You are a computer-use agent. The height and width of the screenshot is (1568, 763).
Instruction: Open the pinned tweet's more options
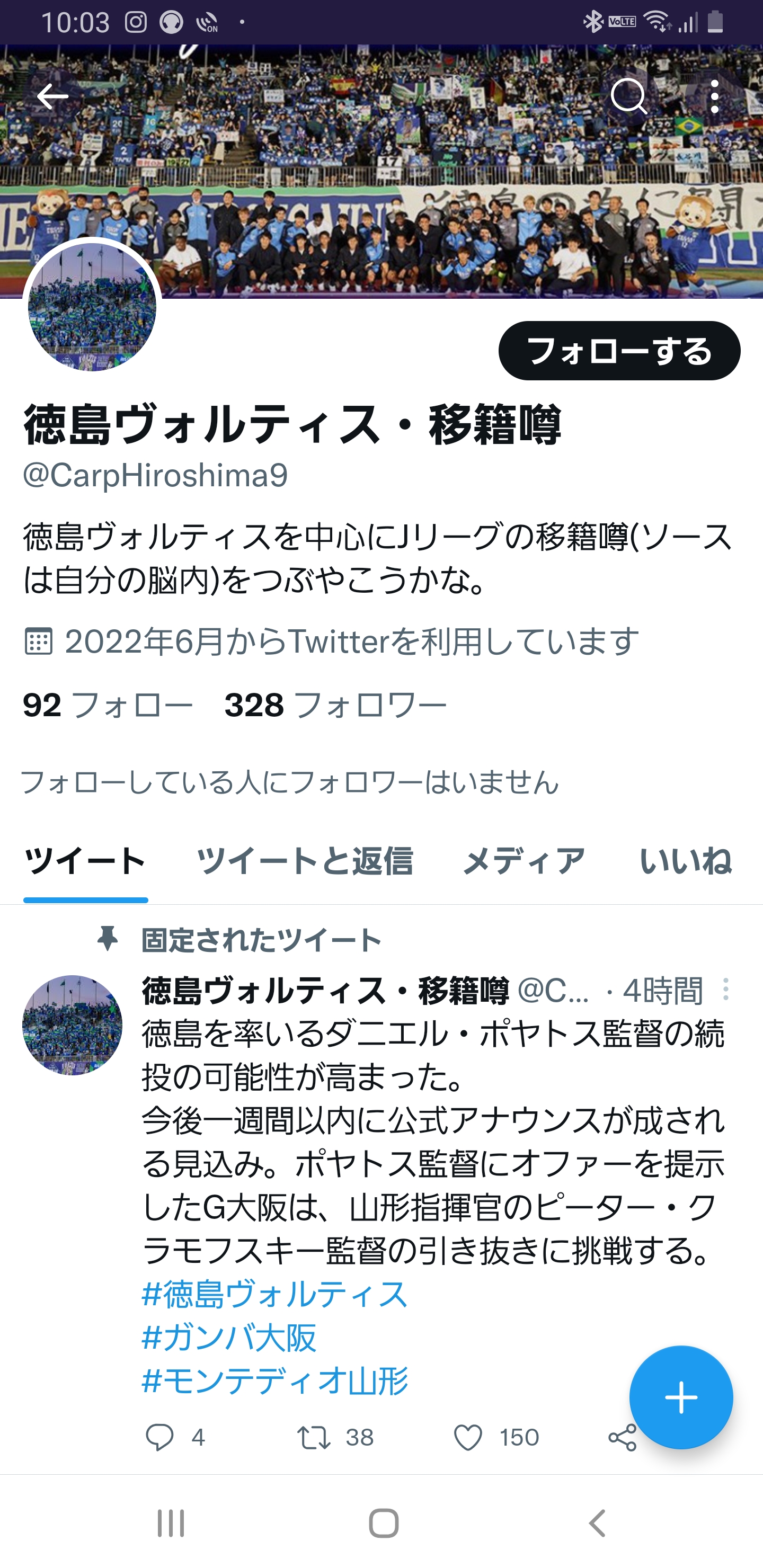(725, 990)
